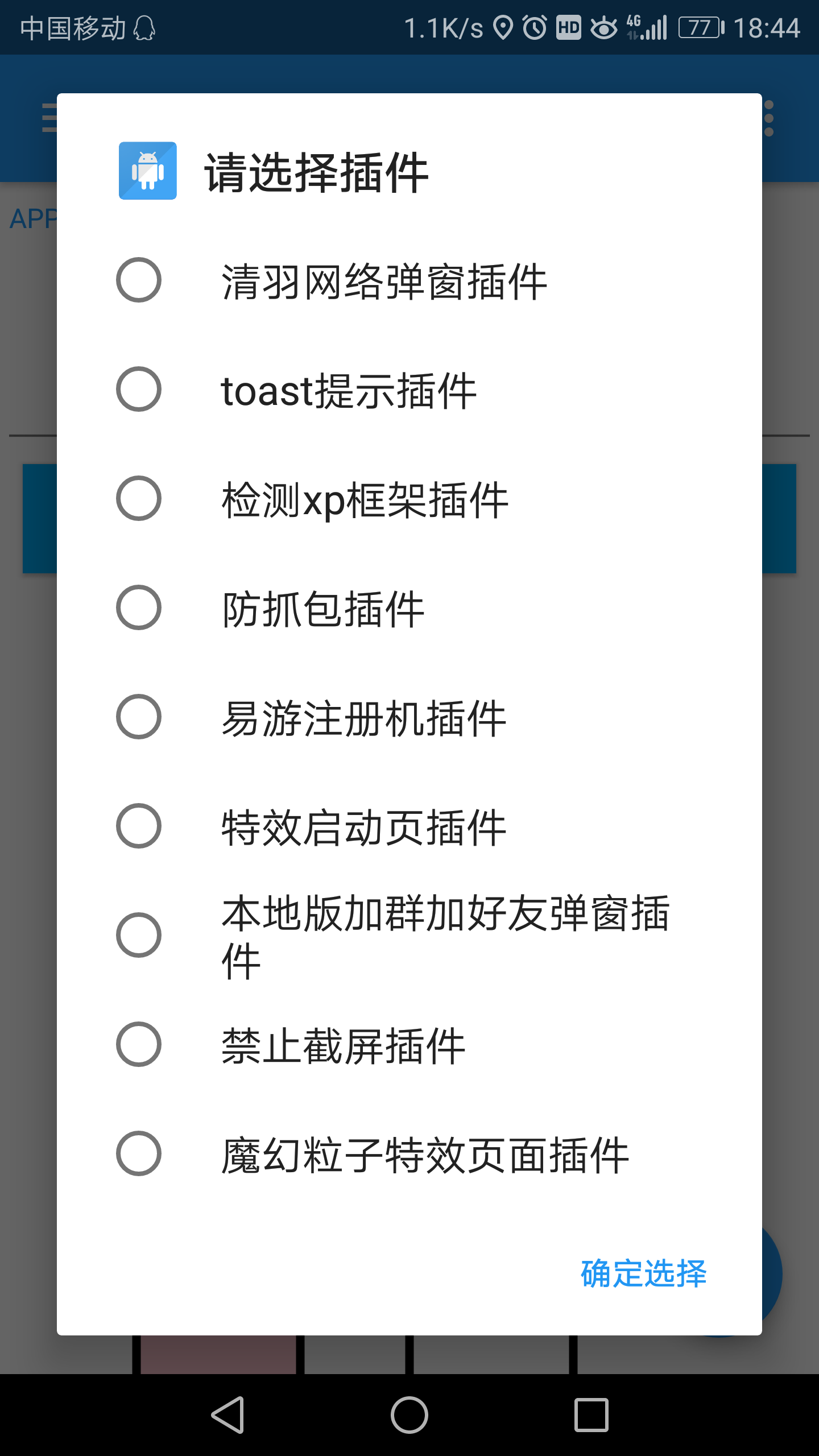819x1456 pixels.
Task: Click the location icon in the status bar
Action: [x=503, y=26]
